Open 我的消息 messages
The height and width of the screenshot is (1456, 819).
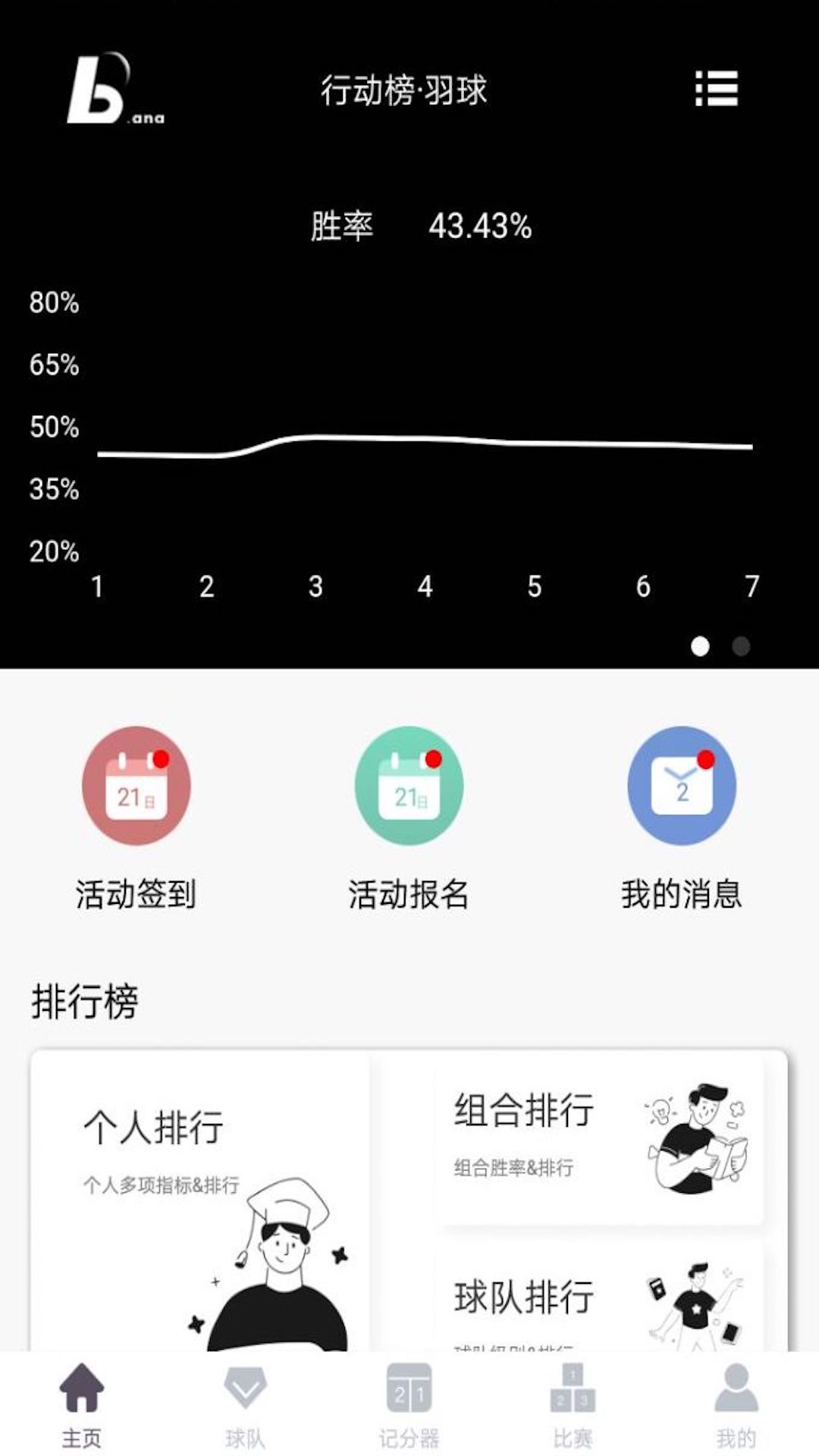point(681,786)
